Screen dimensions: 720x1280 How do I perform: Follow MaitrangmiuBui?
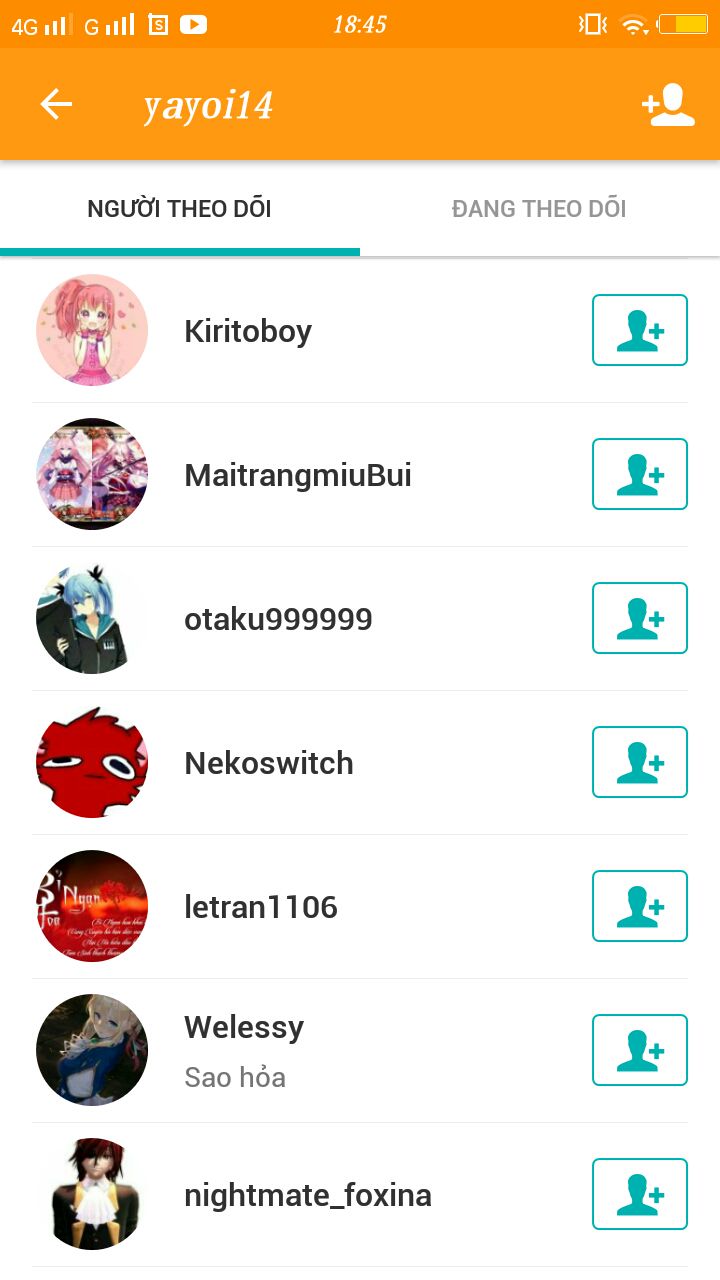click(x=640, y=474)
